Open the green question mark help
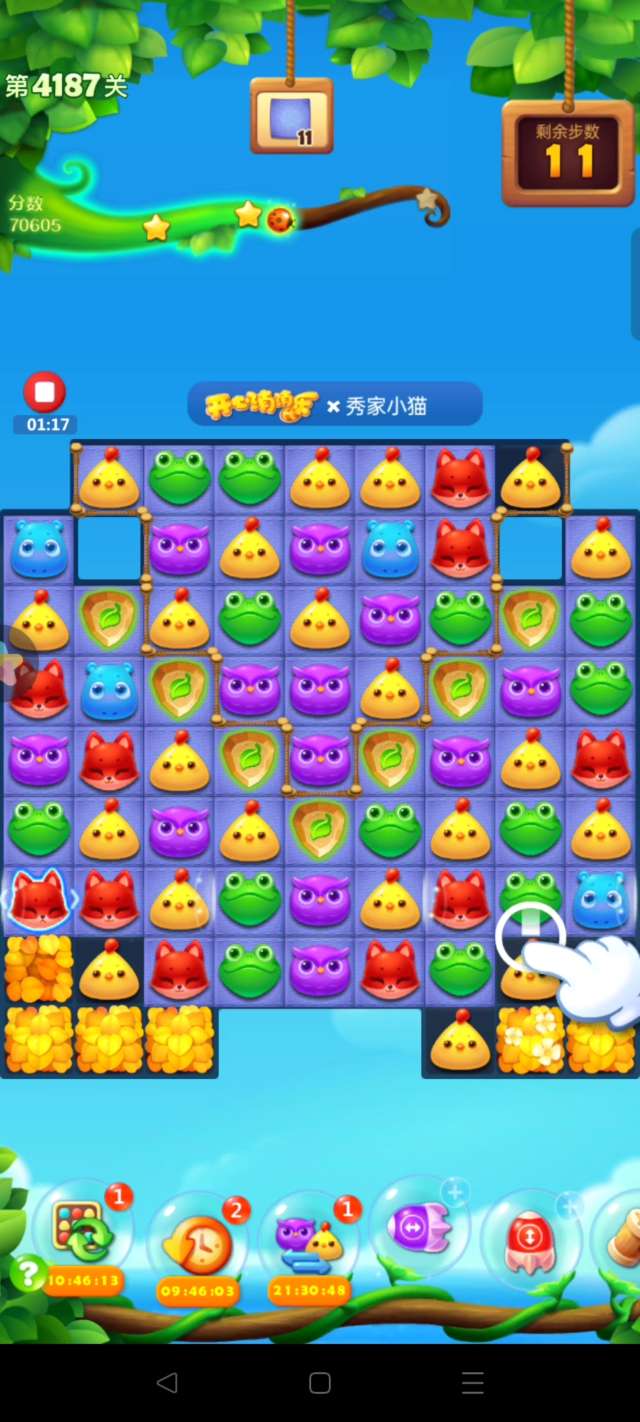Image resolution: width=640 pixels, height=1422 pixels. [28, 1274]
